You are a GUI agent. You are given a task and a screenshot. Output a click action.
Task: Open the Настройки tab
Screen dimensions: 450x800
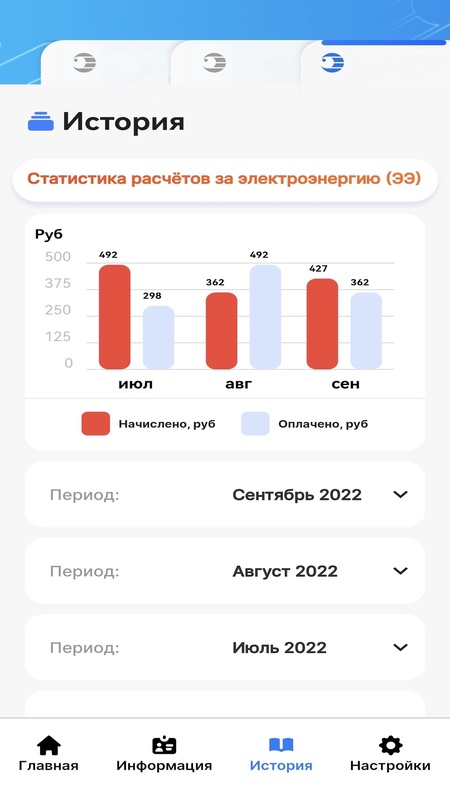tap(390, 753)
